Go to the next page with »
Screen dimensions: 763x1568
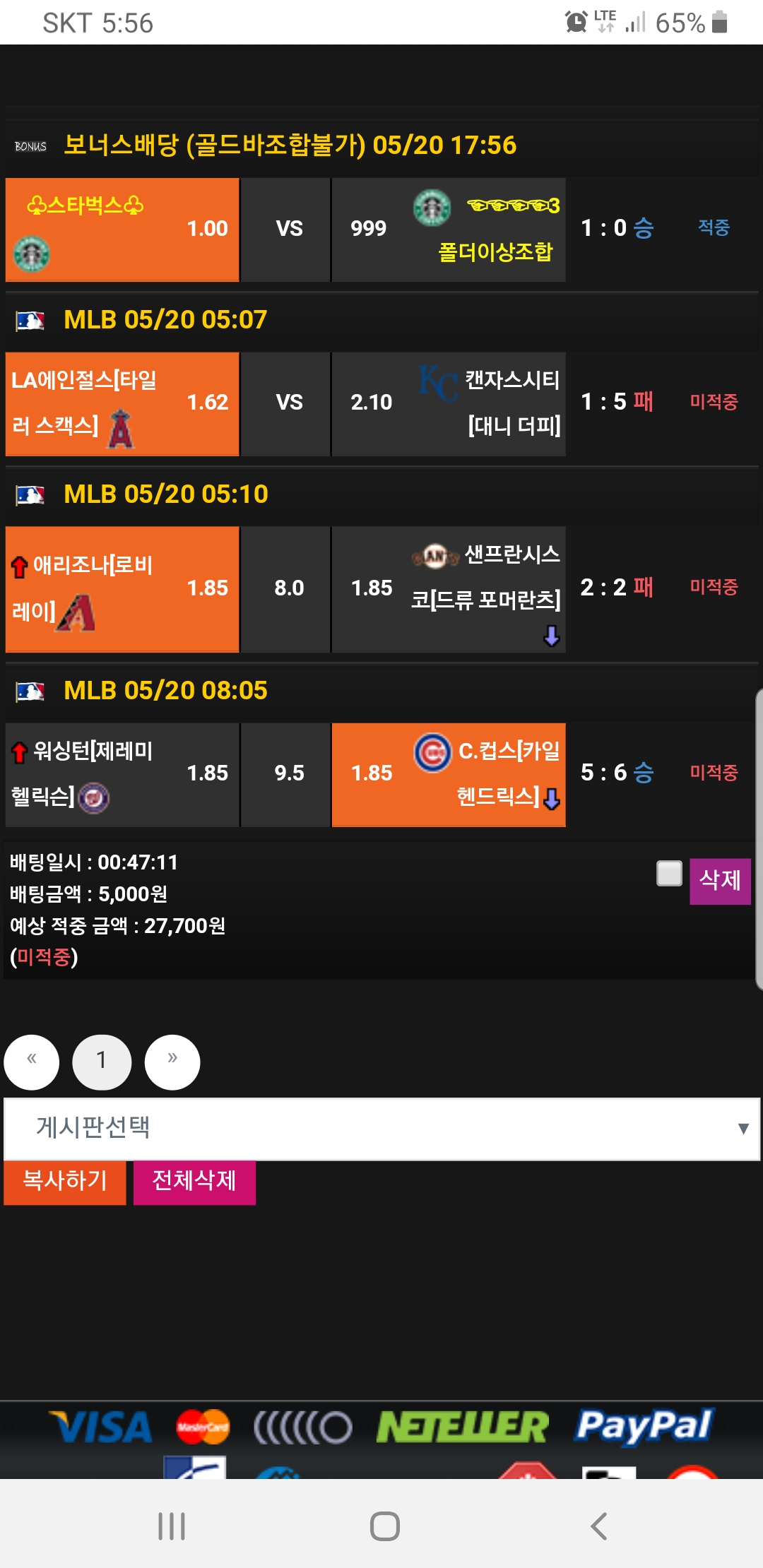pyautogui.click(x=172, y=1062)
